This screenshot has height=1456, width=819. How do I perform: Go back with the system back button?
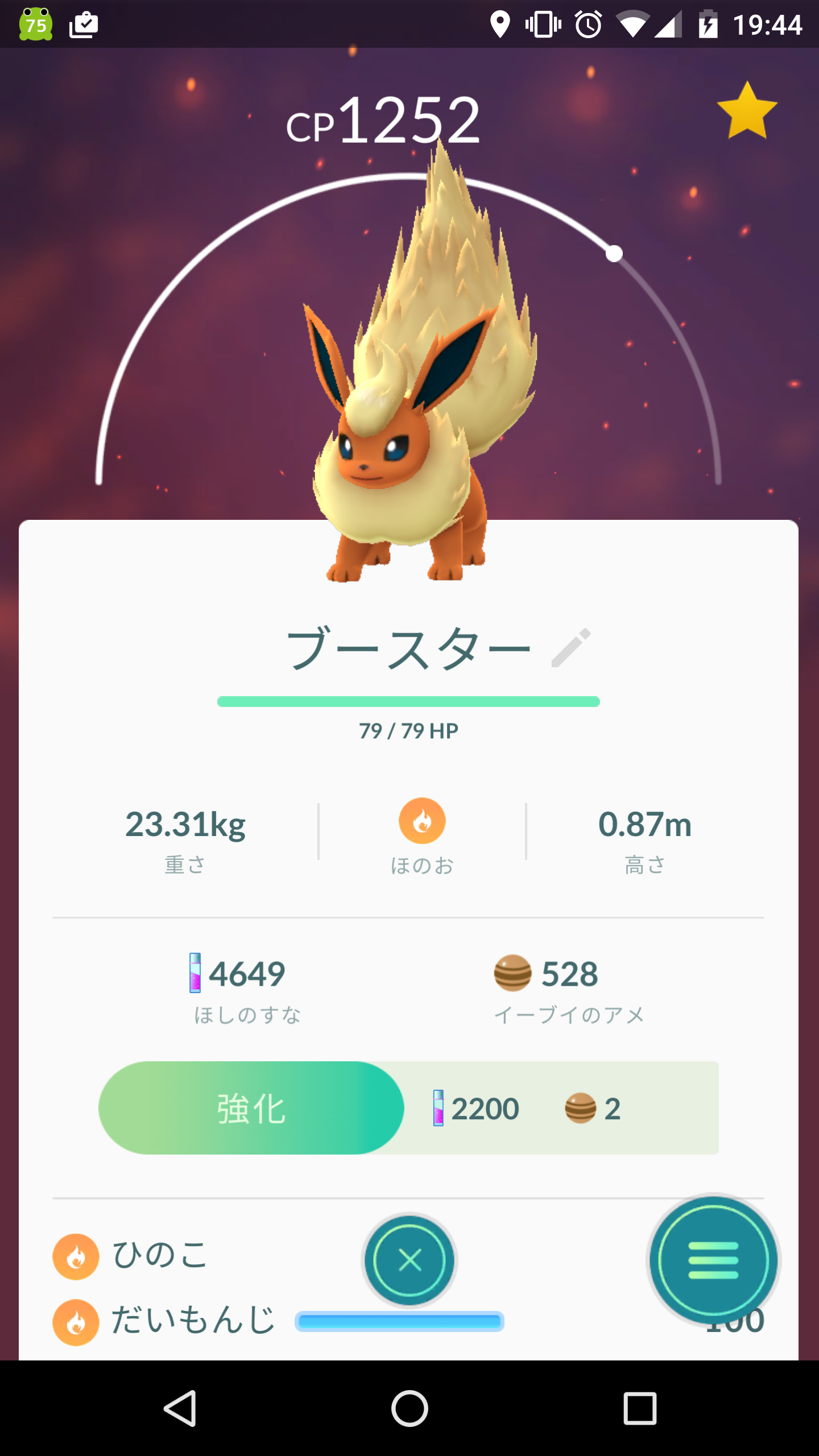pyautogui.click(x=180, y=1409)
